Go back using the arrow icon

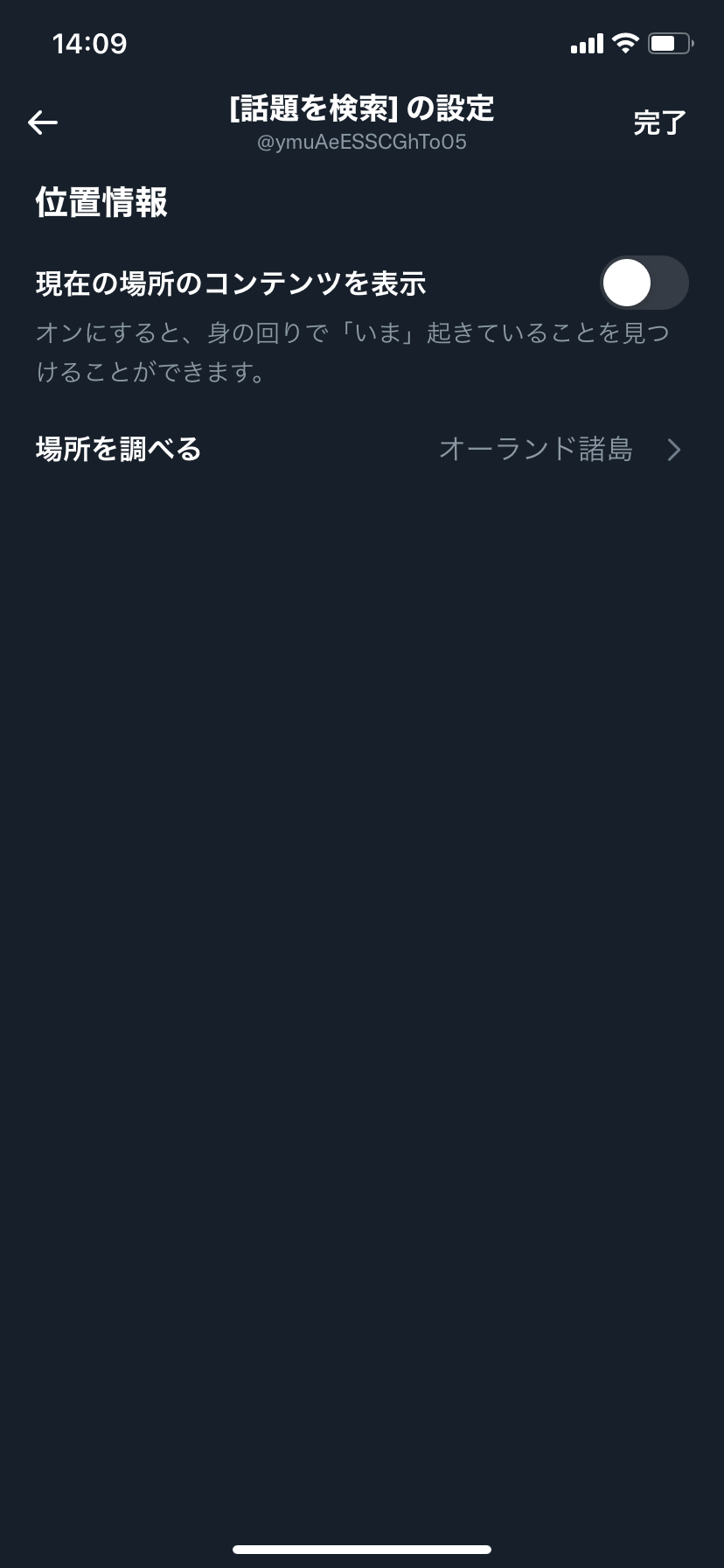43,122
